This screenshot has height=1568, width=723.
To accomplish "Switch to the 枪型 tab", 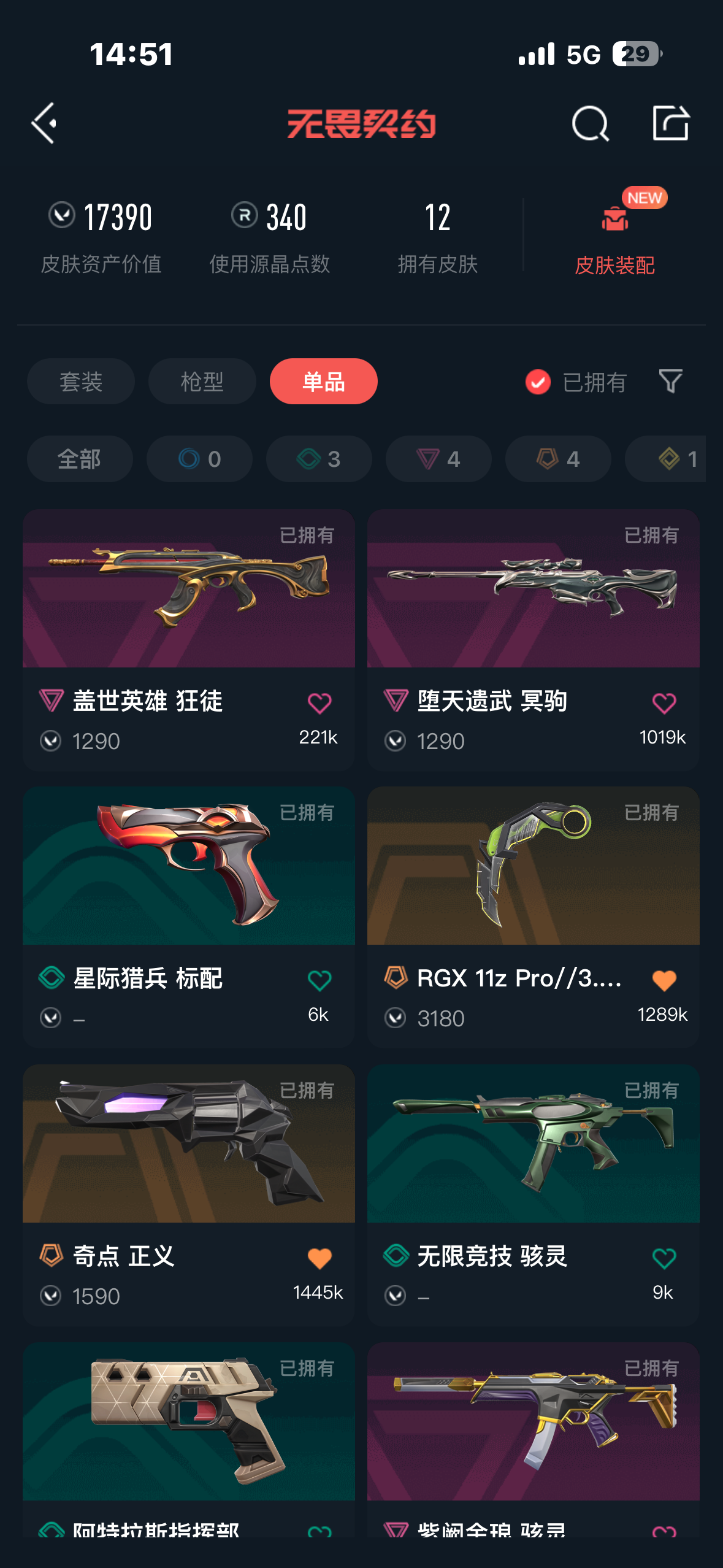I will [x=202, y=382].
